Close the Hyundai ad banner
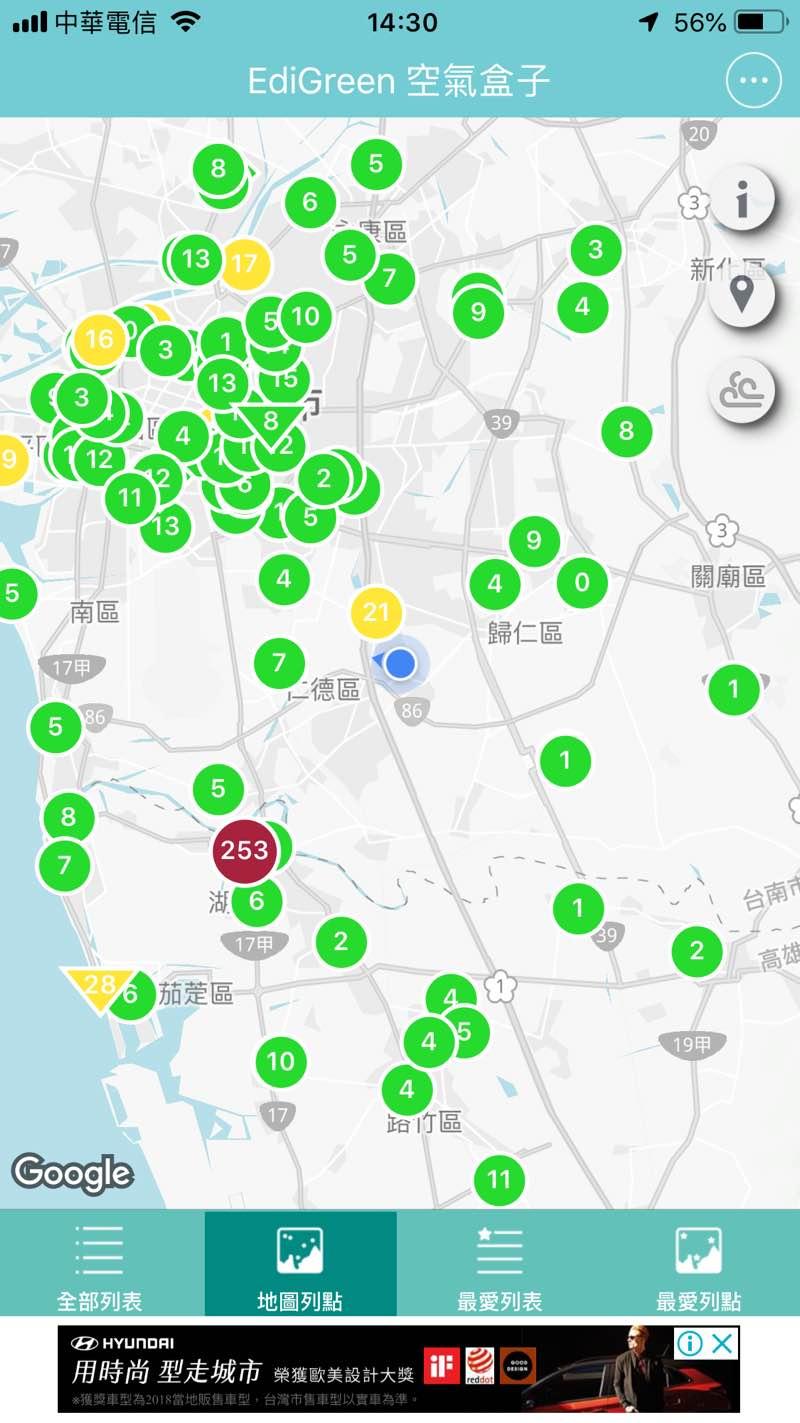 722,1344
